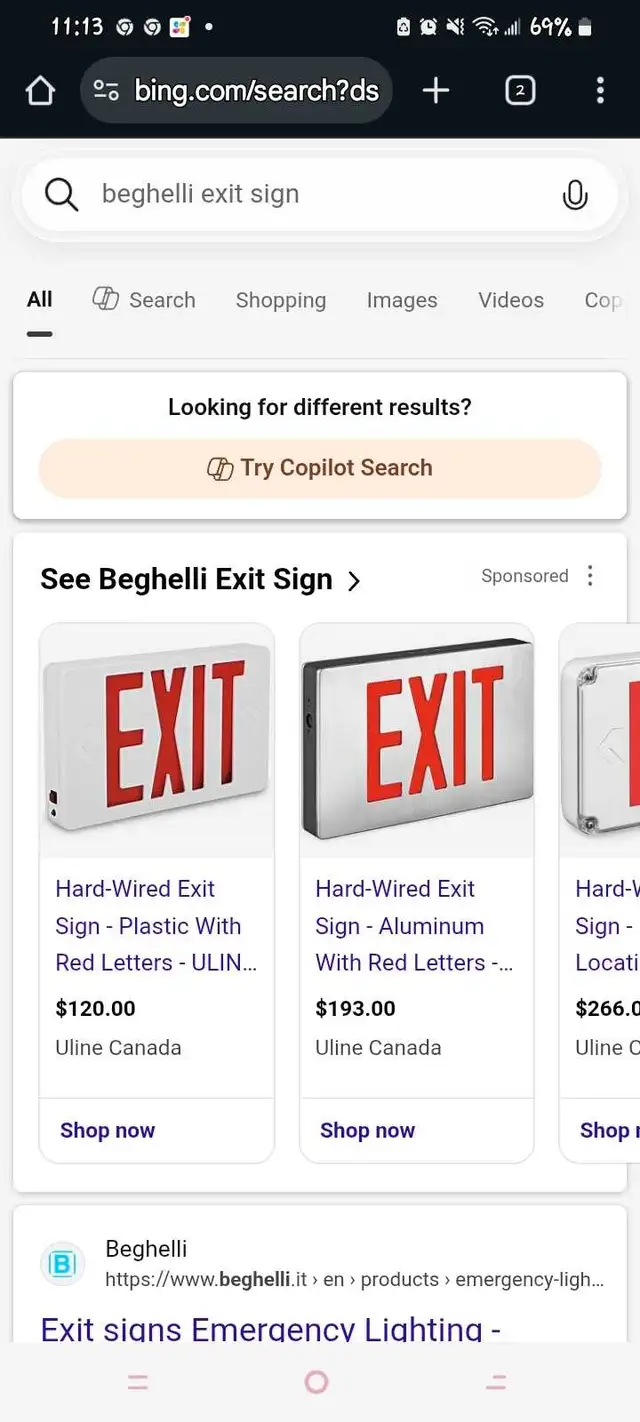Start voice search with the microphone
The width and height of the screenshot is (640, 1422).
(575, 194)
